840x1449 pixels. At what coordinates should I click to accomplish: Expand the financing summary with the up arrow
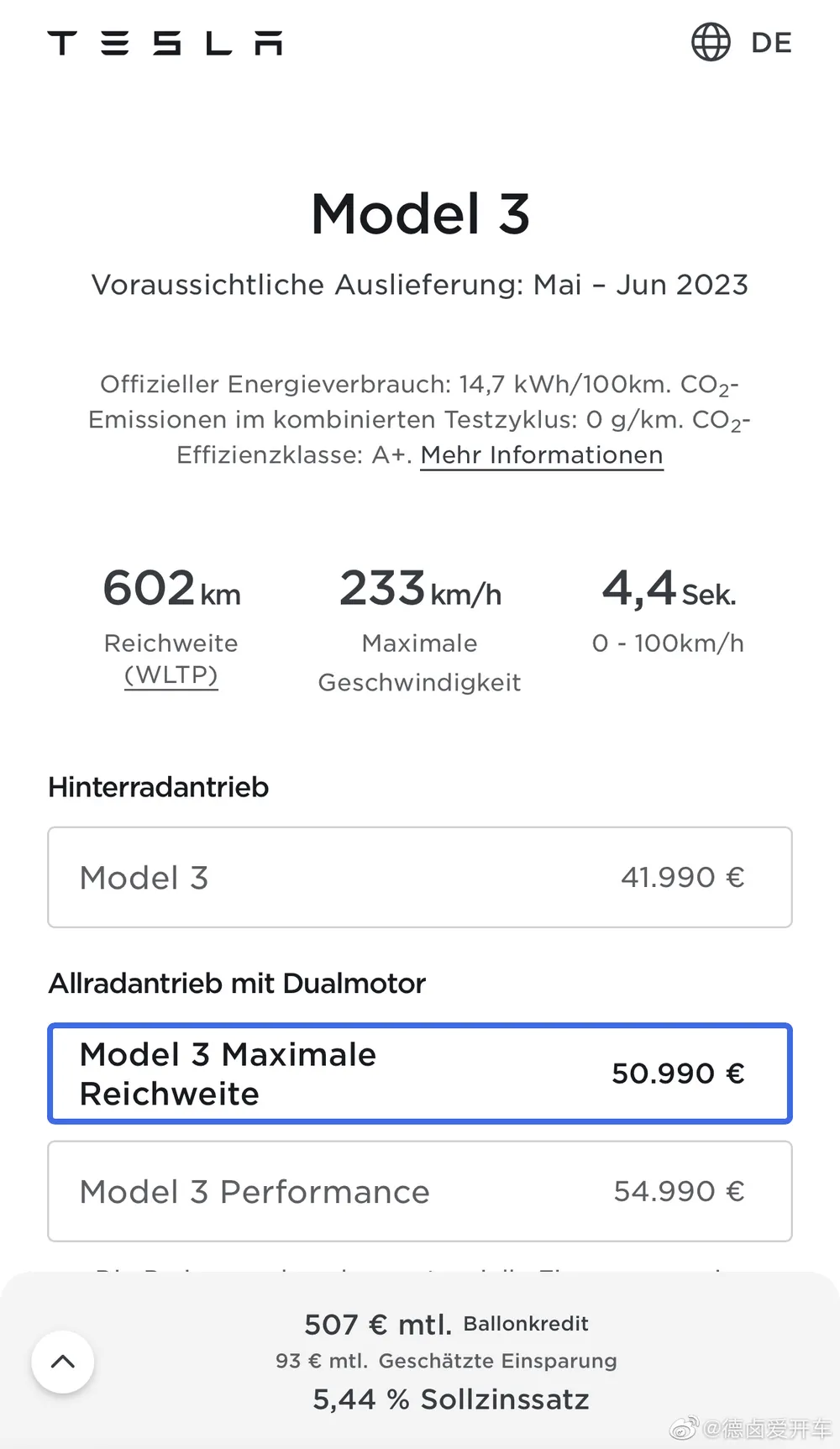pos(63,1362)
